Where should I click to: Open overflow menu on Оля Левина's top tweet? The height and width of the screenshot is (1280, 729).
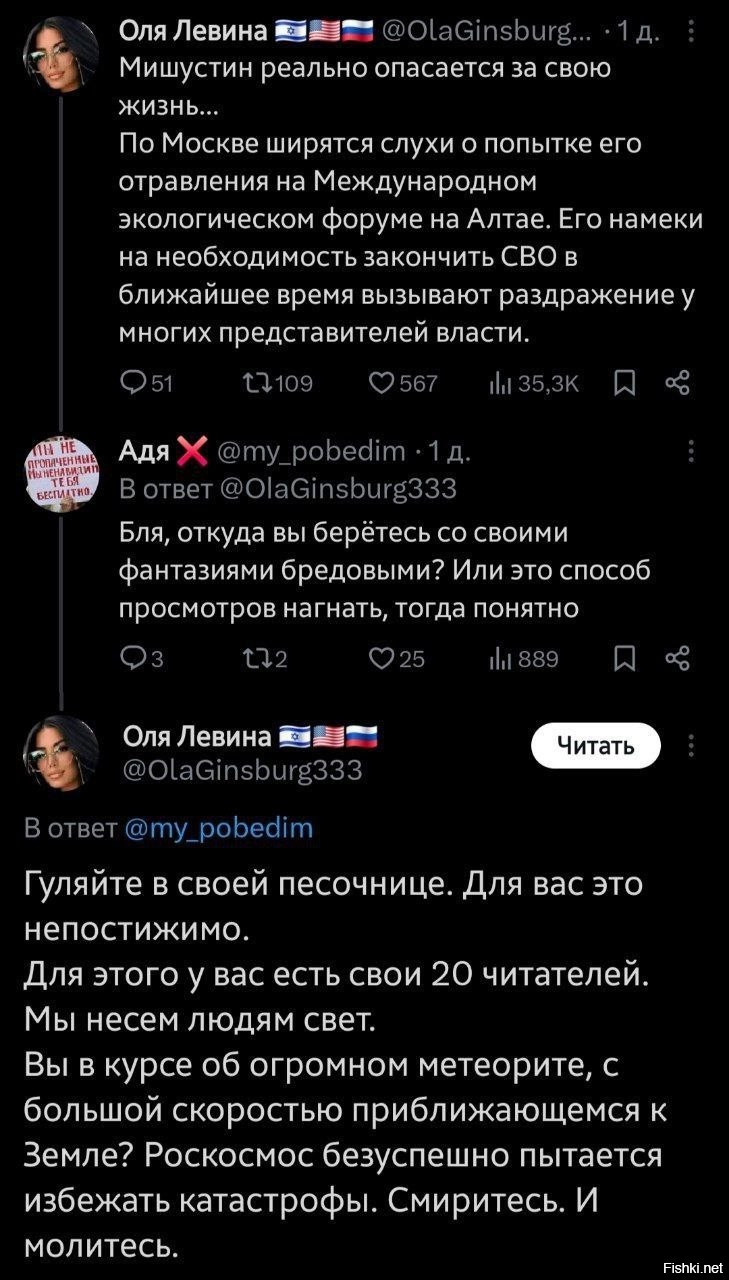[690, 36]
